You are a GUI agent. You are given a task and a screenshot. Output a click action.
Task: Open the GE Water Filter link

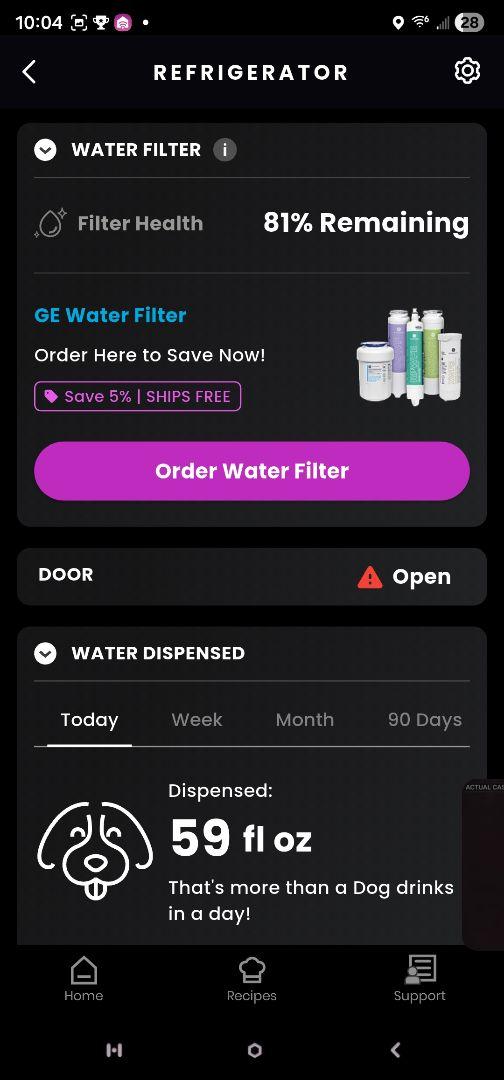pyautogui.click(x=110, y=315)
